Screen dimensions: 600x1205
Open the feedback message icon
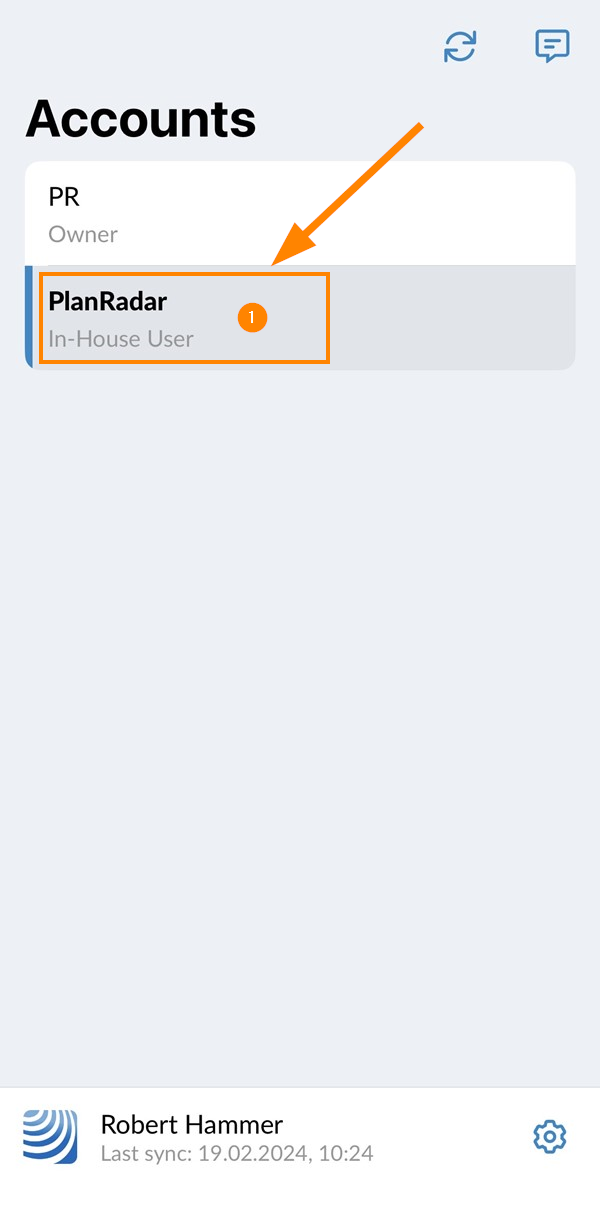click(x=552, y=46)
